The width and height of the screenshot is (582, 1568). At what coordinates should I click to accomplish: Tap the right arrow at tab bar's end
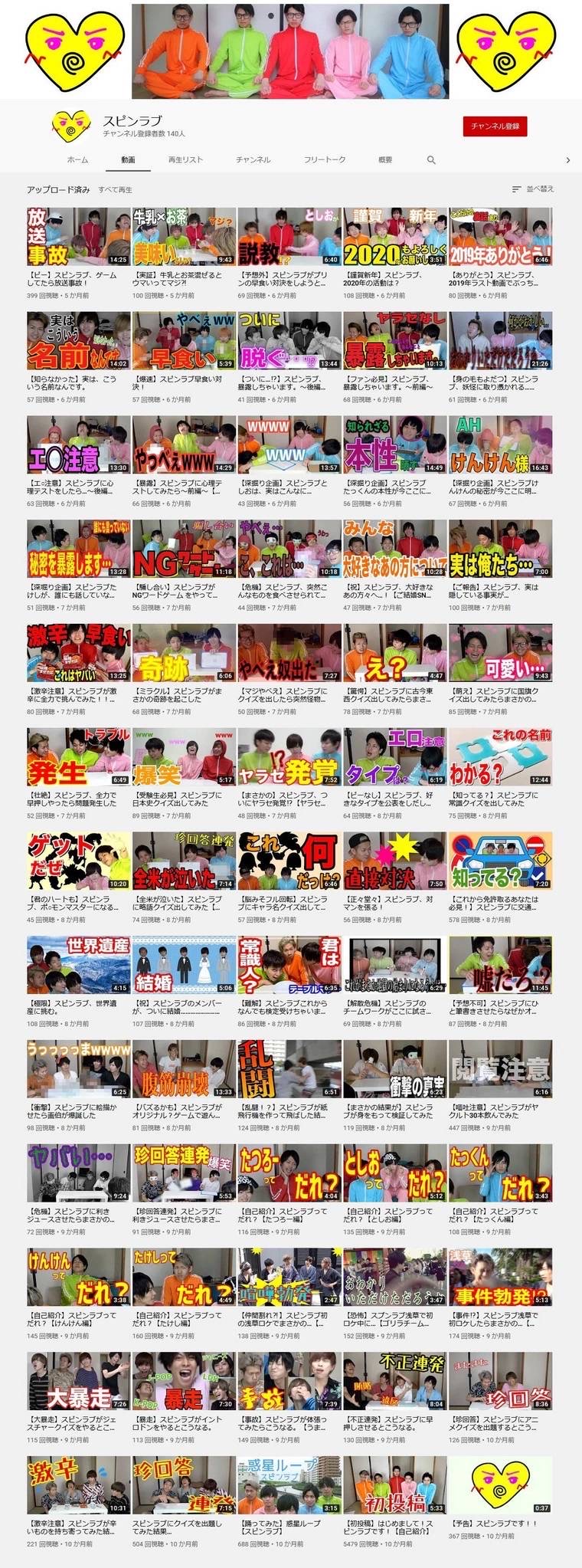point(567,160)
